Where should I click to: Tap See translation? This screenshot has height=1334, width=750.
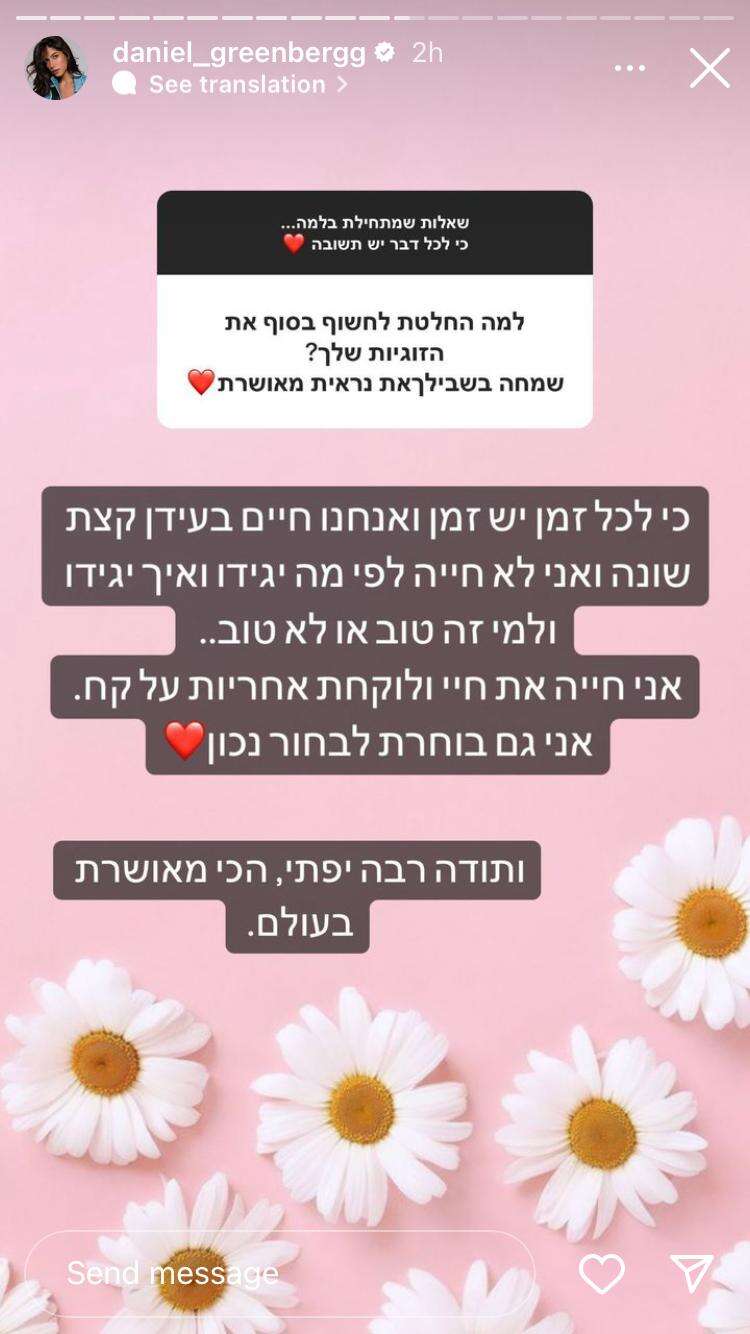click(237, 85)
